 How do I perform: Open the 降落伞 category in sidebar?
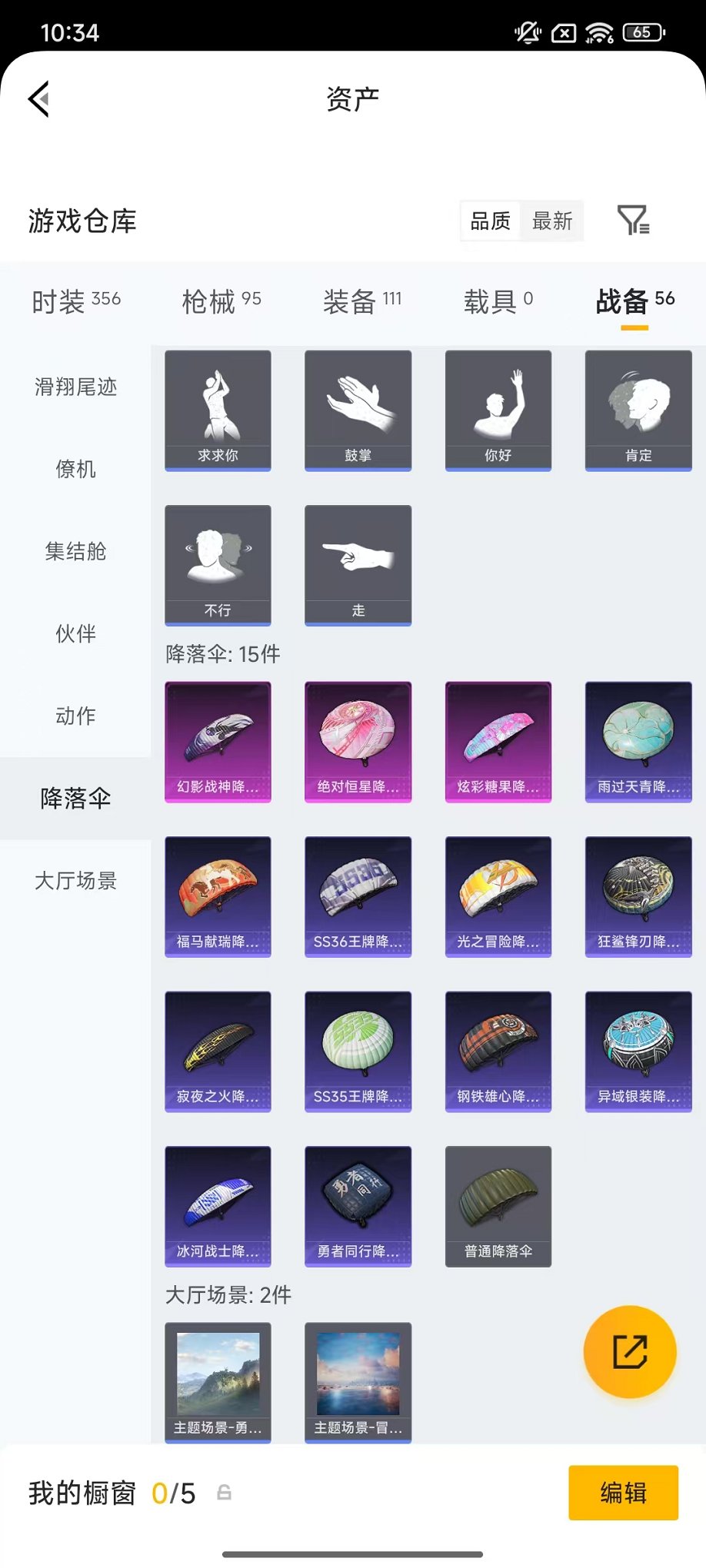[75, 799]
